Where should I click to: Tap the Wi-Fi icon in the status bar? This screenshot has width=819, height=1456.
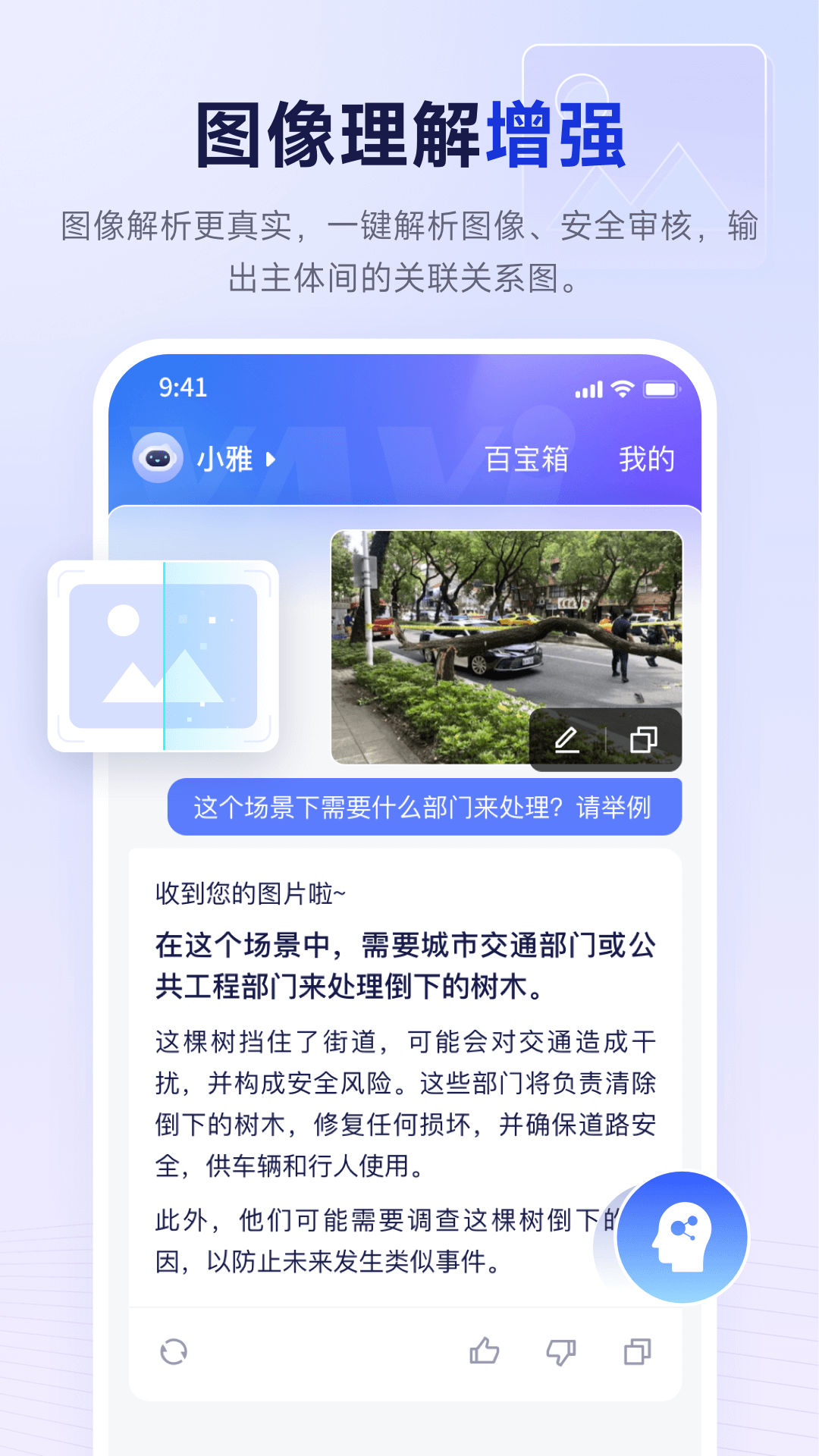point(625,389)
